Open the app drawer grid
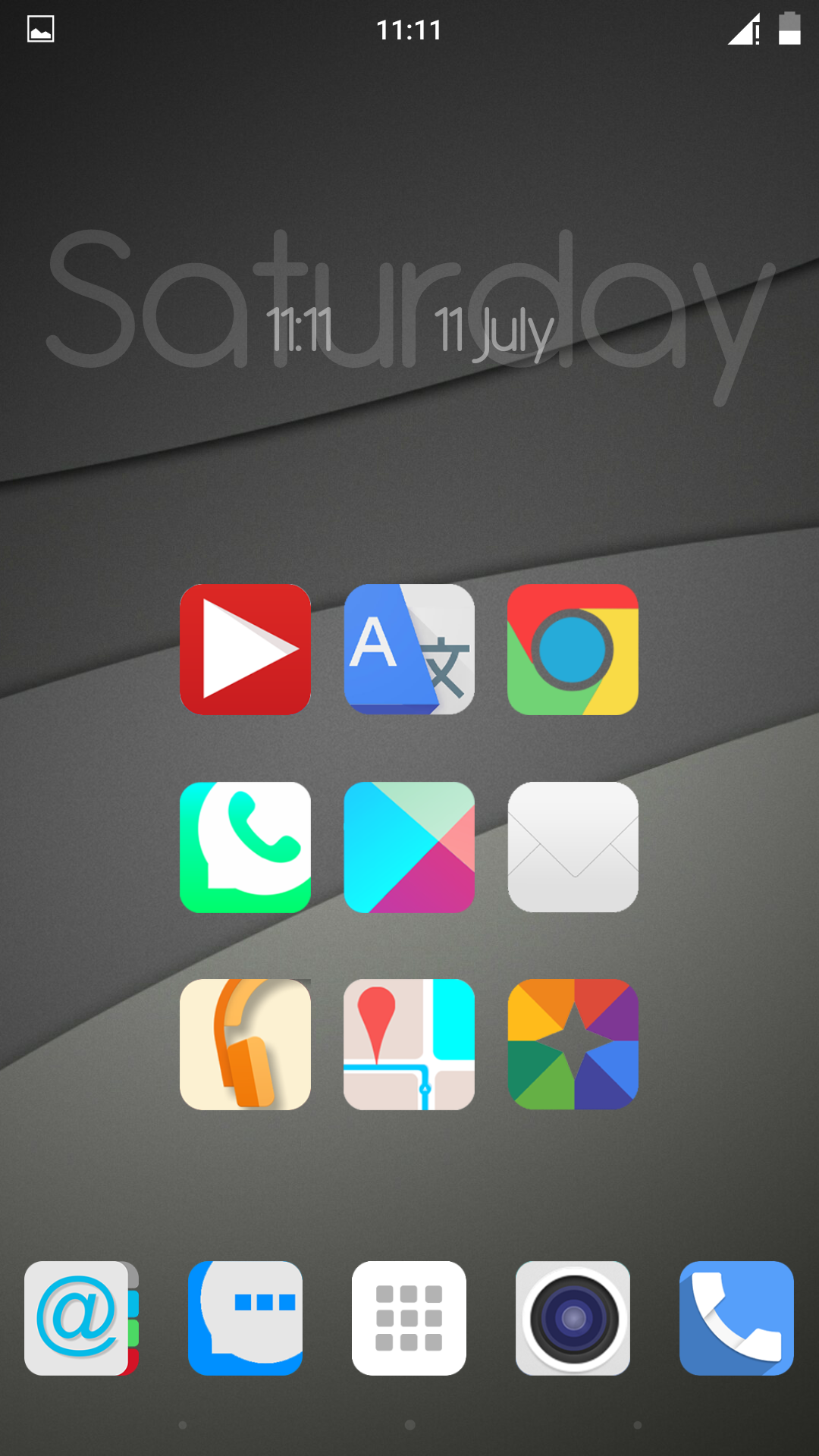 [409, 1318]
